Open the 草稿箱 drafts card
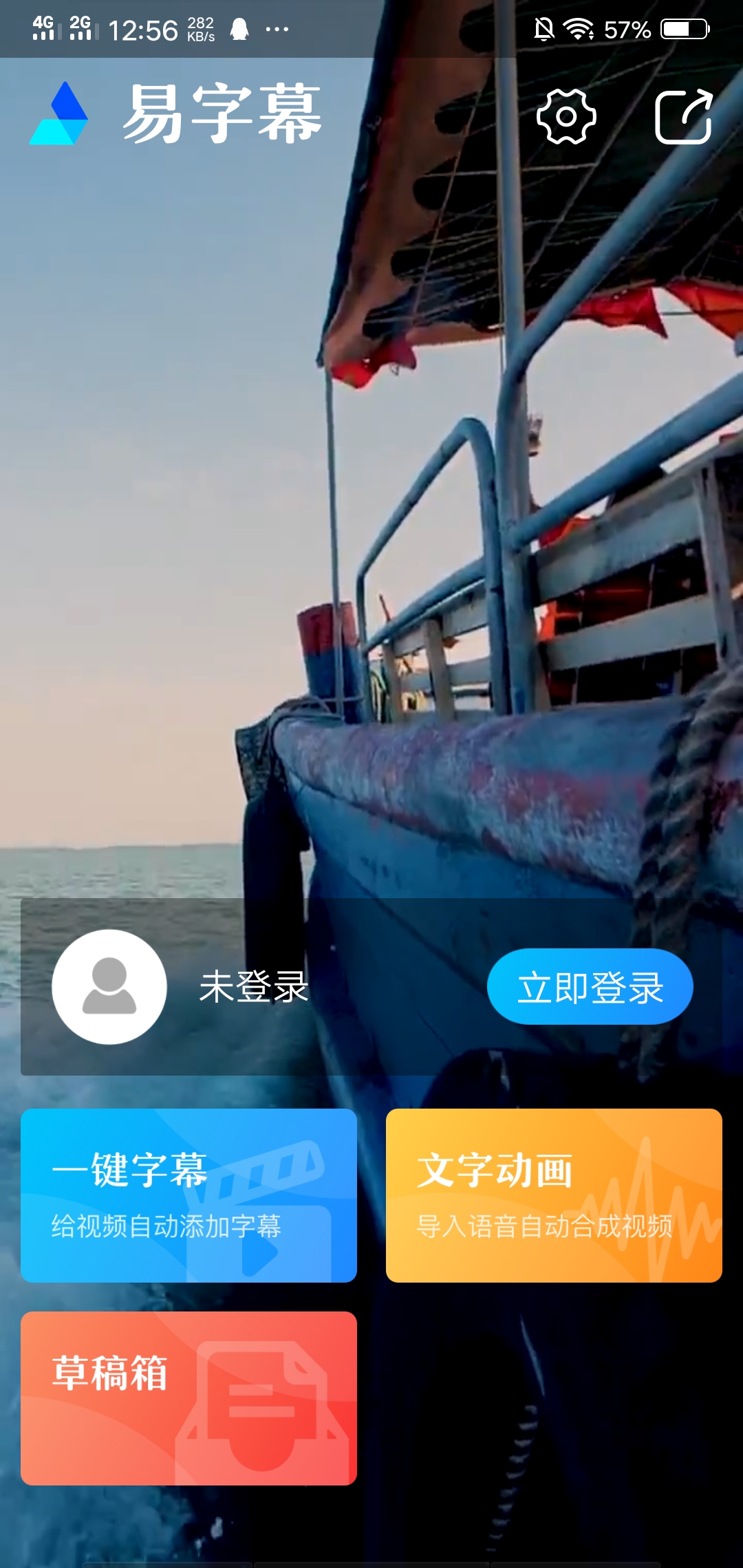The height and width of the screenshot is (1568, 743). coord(189,1398)
